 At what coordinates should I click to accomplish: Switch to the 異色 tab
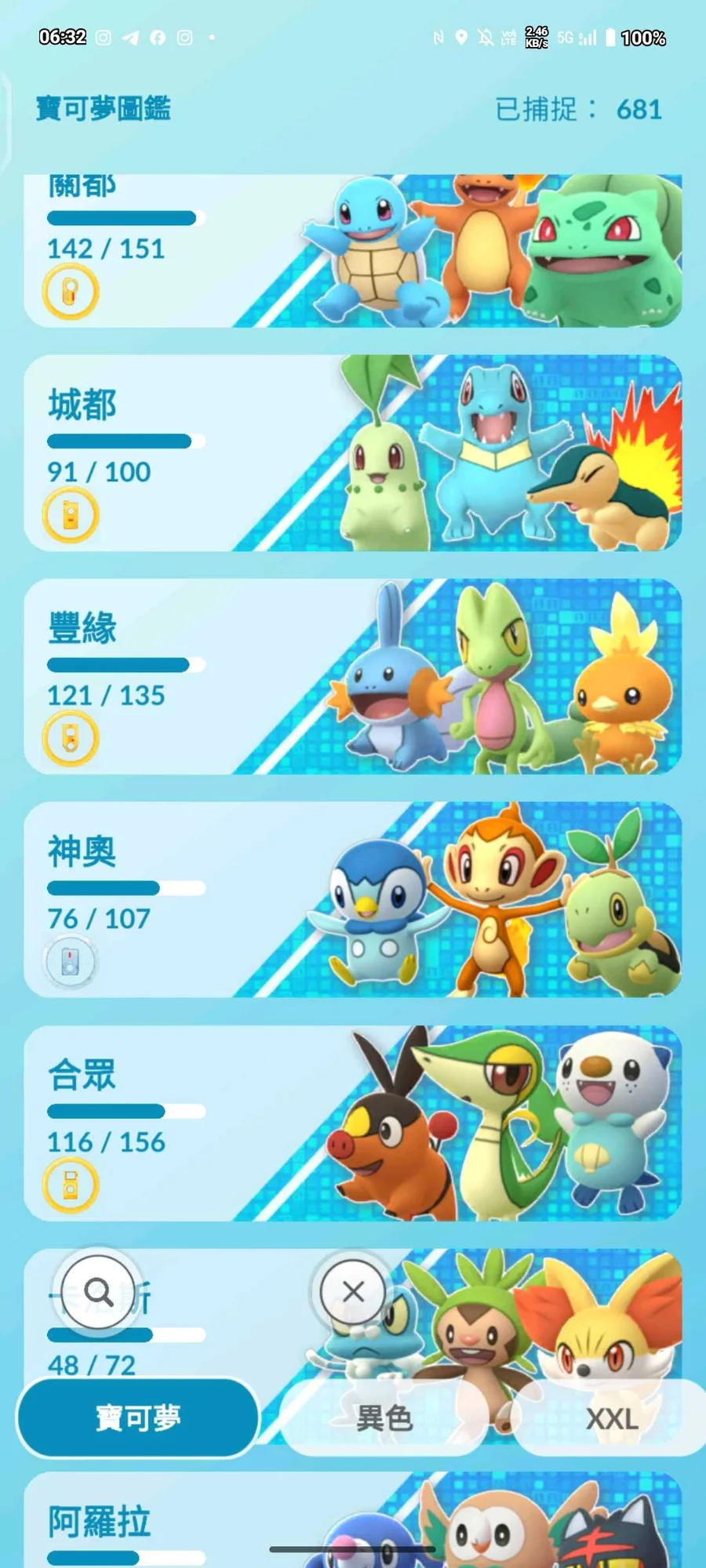click(x=384, y=1418)
